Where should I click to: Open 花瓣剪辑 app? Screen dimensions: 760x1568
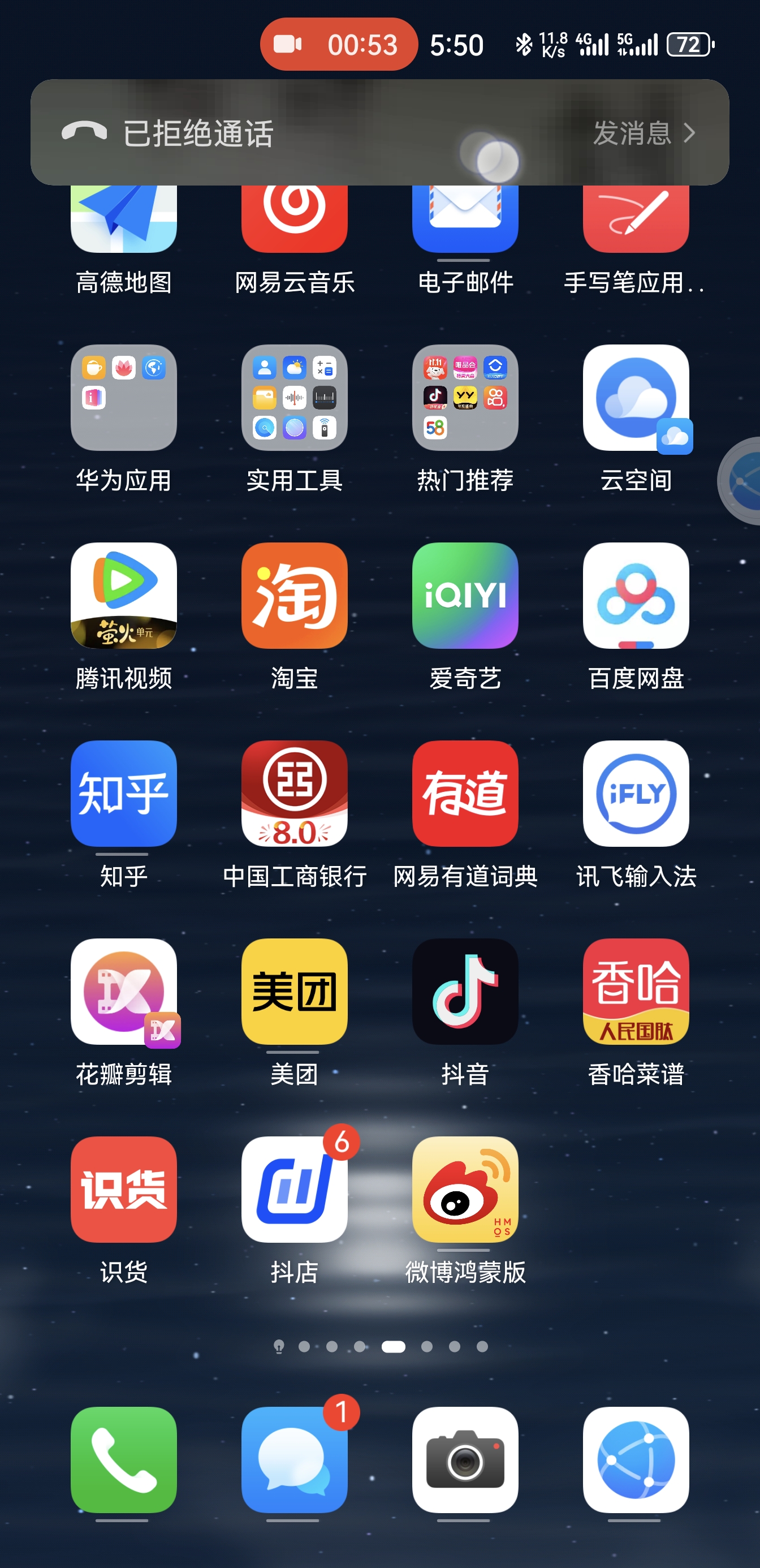pos(123,992)
